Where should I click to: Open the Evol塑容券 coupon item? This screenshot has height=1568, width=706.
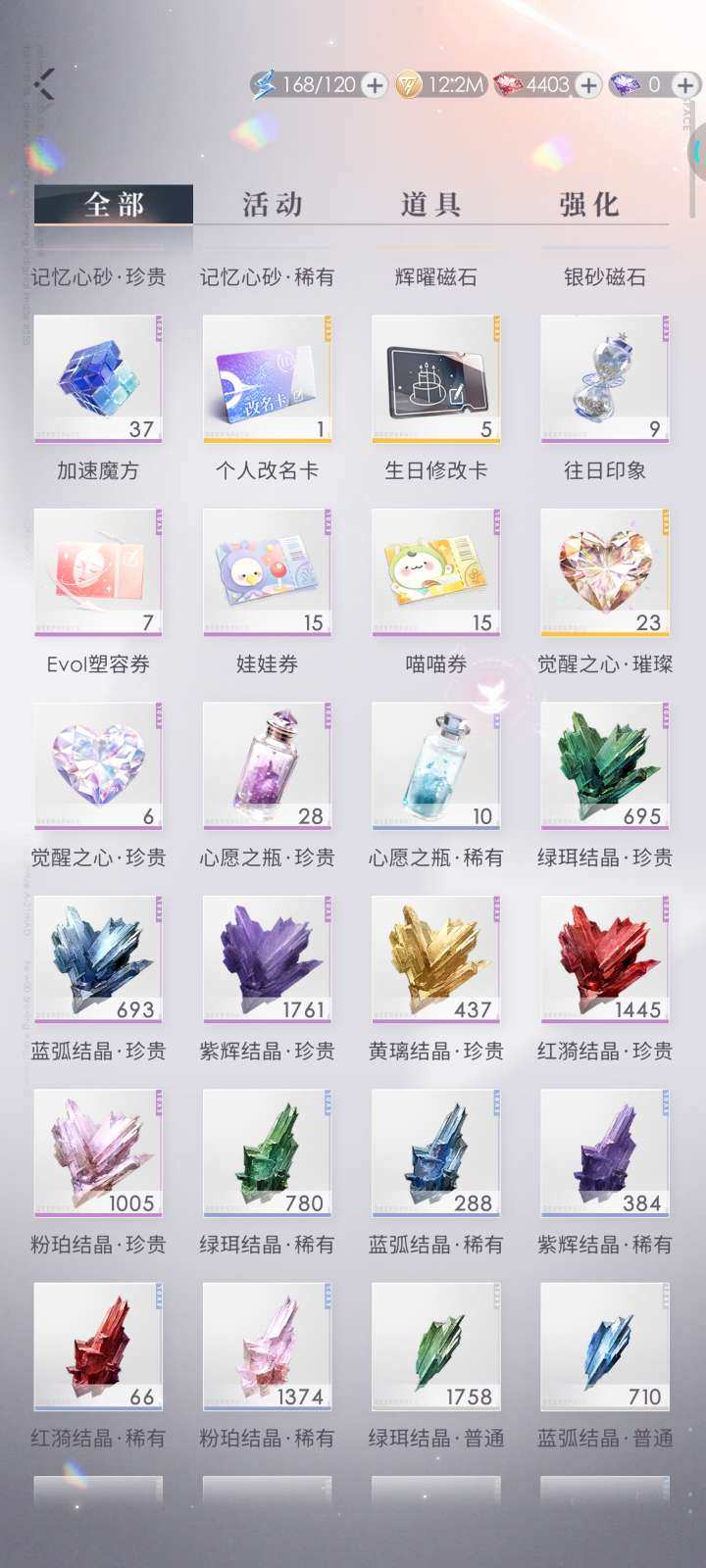96,573
